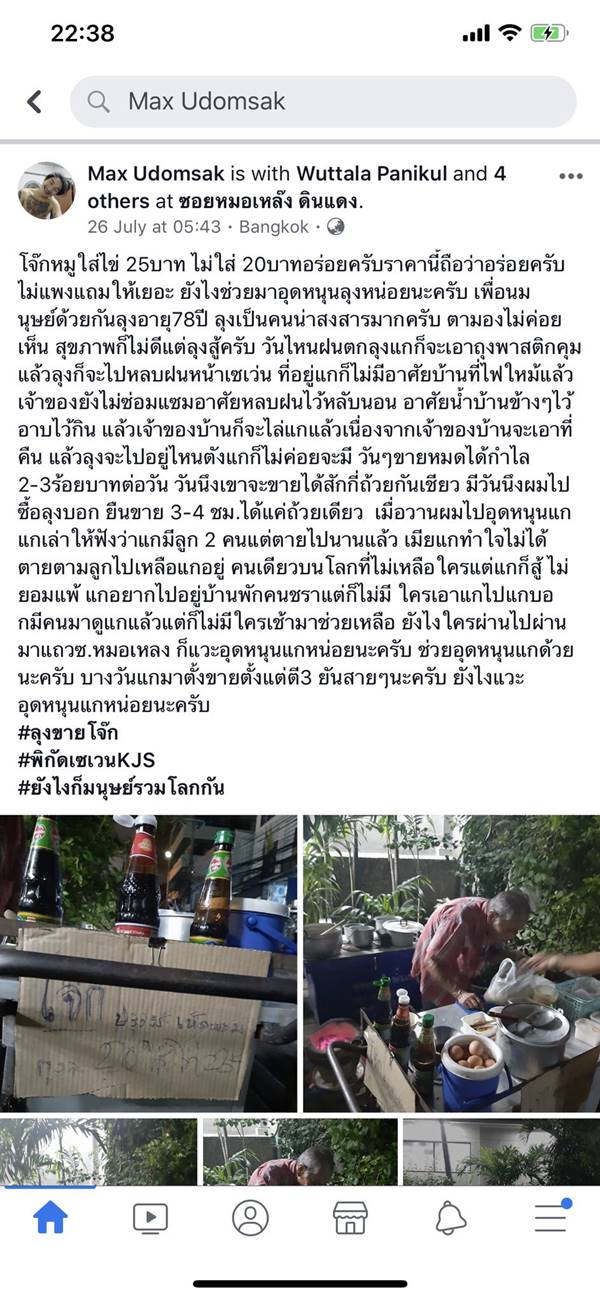Open the Max Udomsak search field
Viewport: 600px width, 1299px height.
pos(323,101)
